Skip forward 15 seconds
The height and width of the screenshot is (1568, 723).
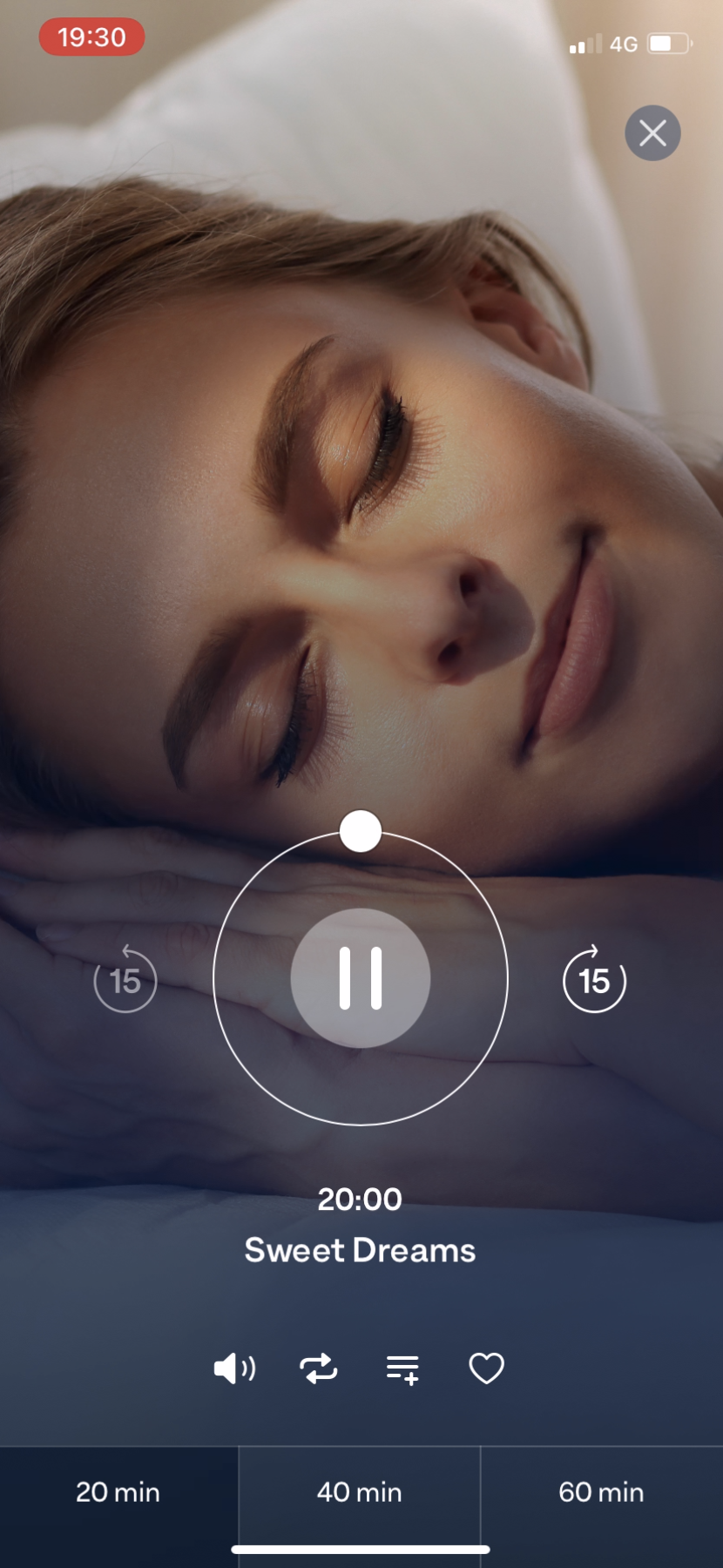[595, 979]
